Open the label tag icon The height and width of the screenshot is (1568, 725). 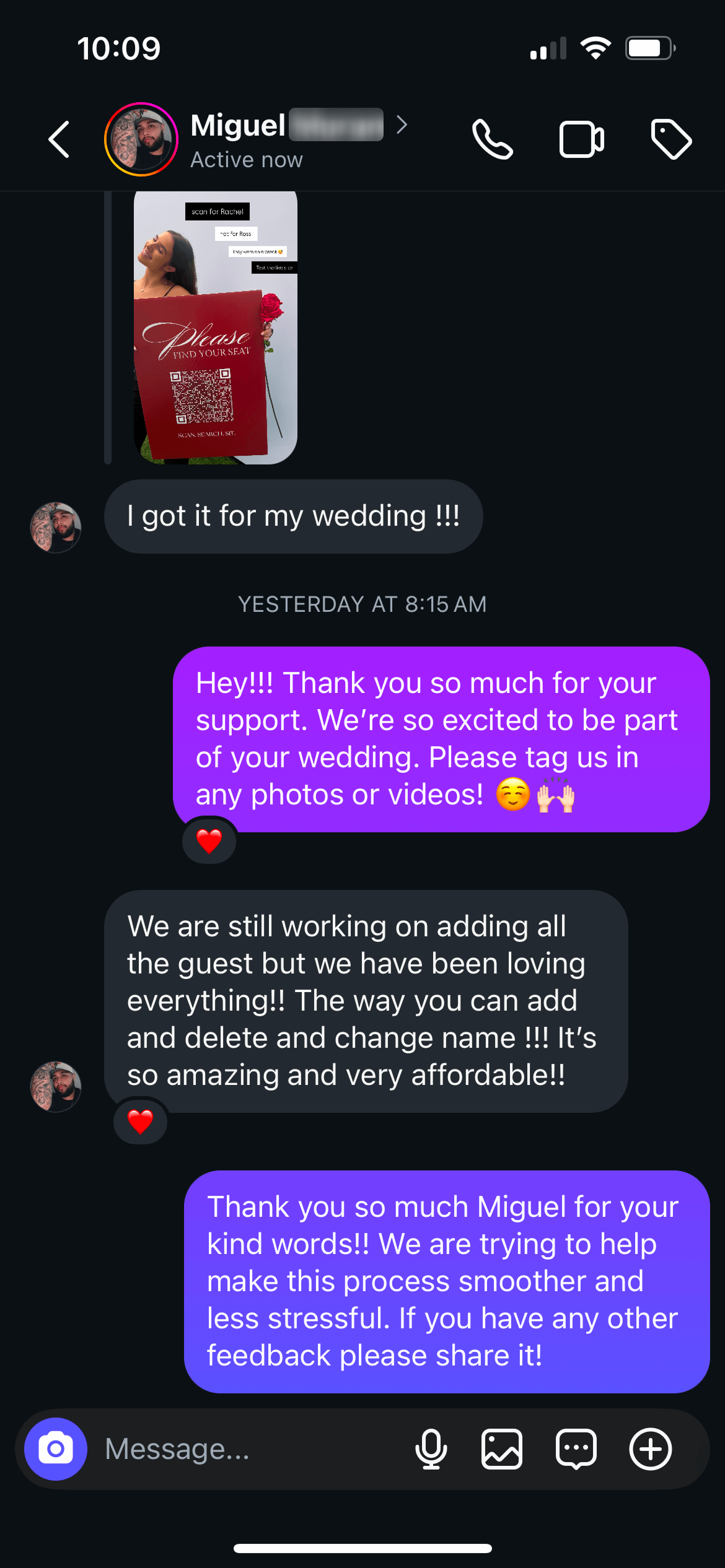[671, 139]
